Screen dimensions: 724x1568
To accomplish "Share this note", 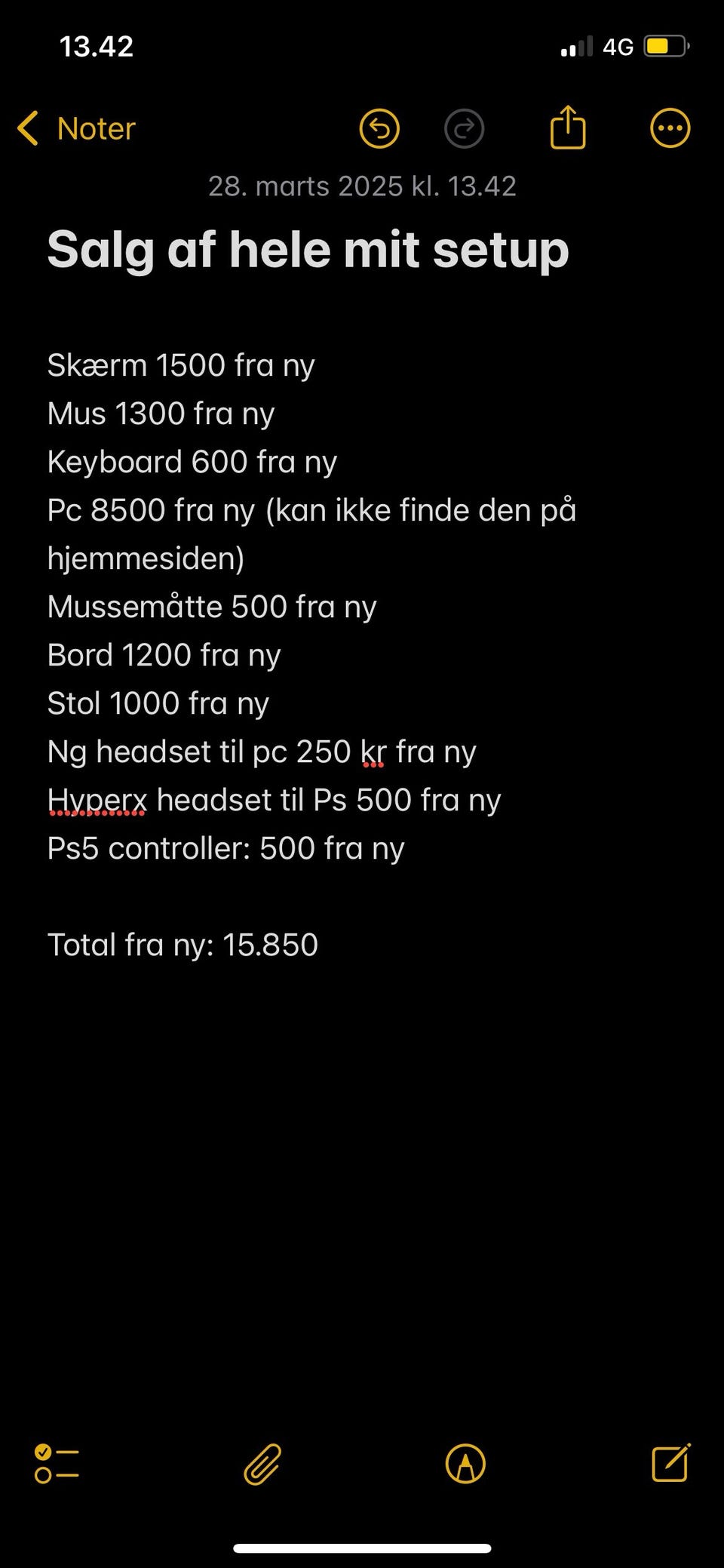I will coord(568,128).
